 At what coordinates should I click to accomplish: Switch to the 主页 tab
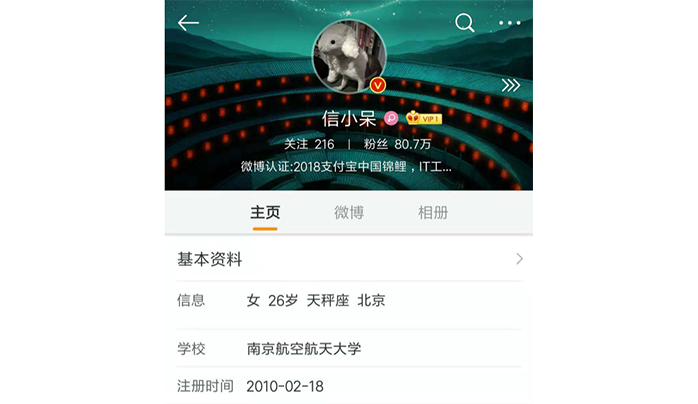265,212
